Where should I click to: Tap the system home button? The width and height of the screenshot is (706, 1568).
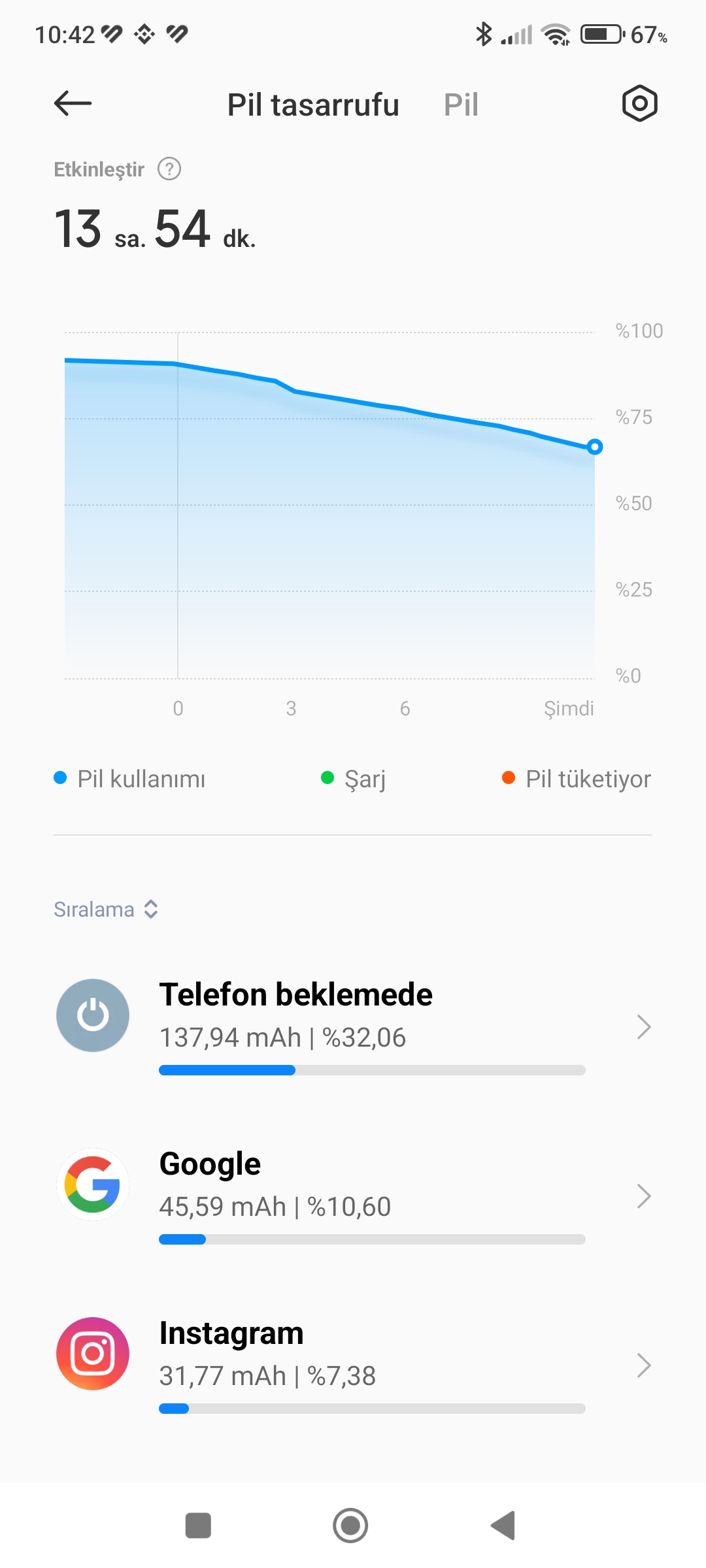[350, 1526]
